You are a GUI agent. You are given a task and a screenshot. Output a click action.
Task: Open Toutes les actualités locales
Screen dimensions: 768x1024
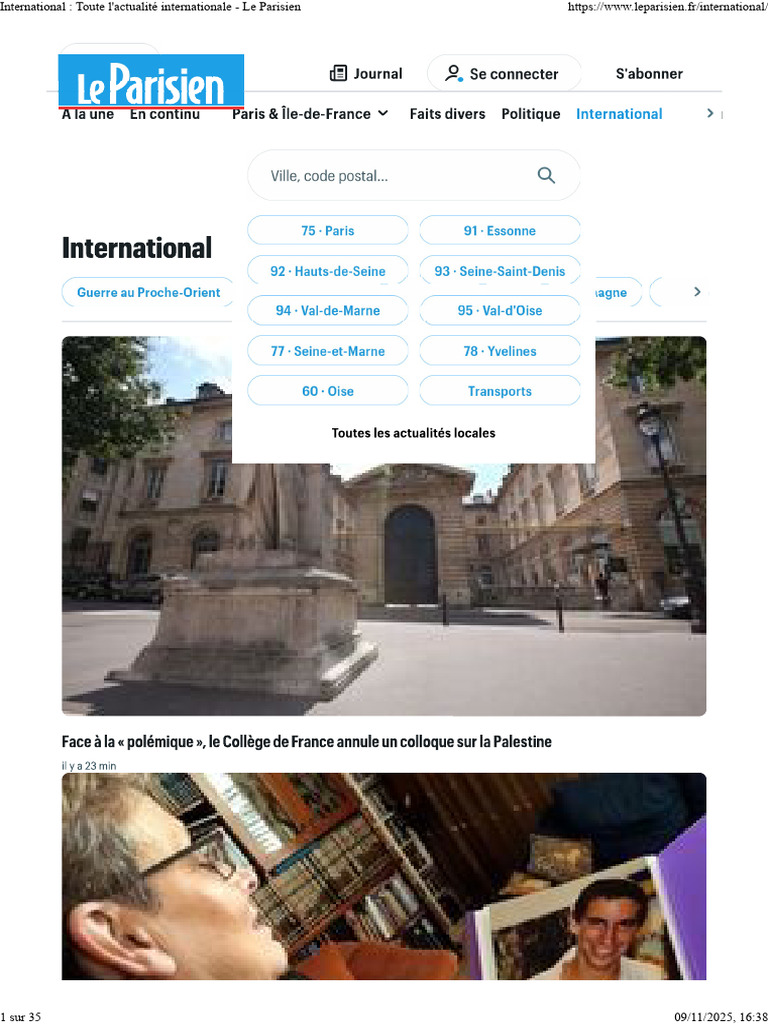click(x=413, y=432)
